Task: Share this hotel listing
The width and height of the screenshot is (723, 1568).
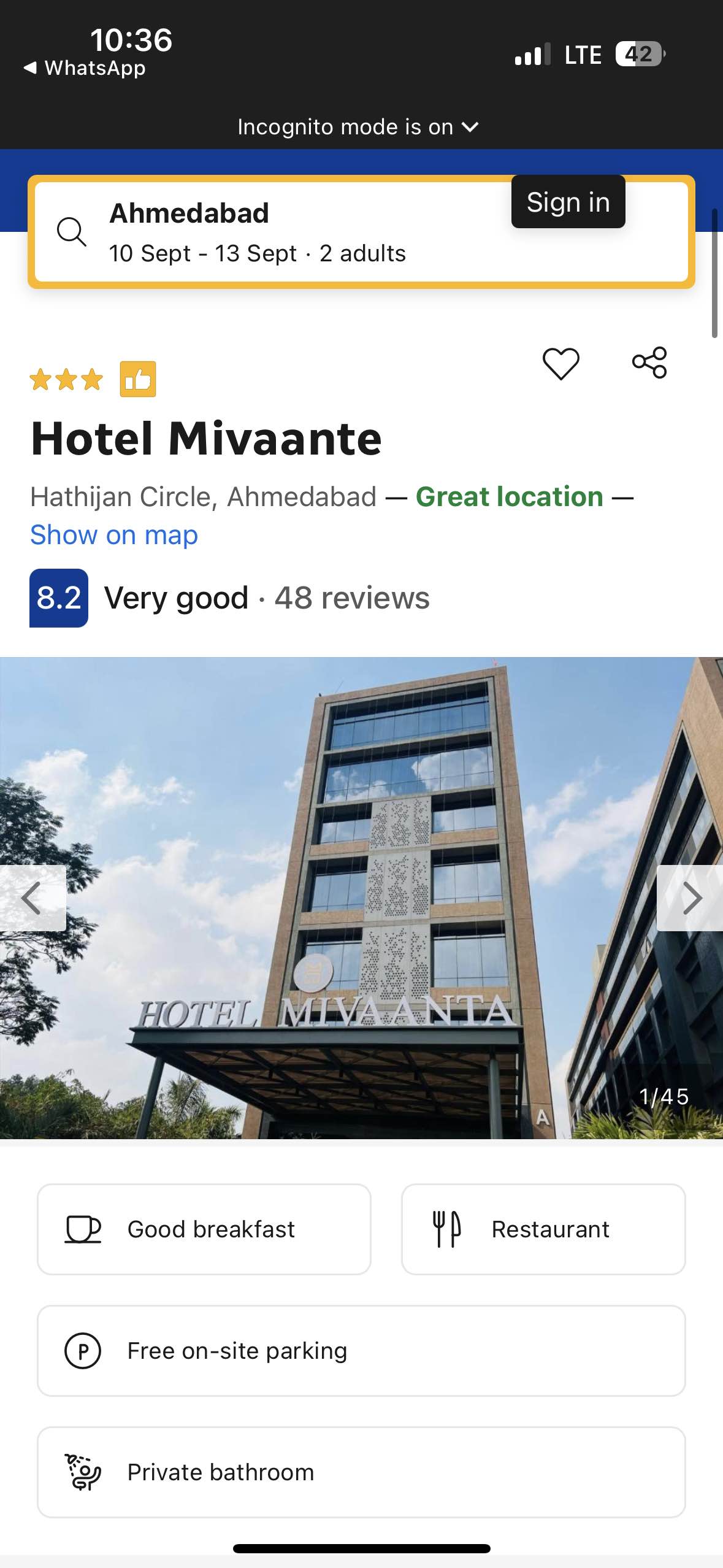Action: tap(649, 363)
